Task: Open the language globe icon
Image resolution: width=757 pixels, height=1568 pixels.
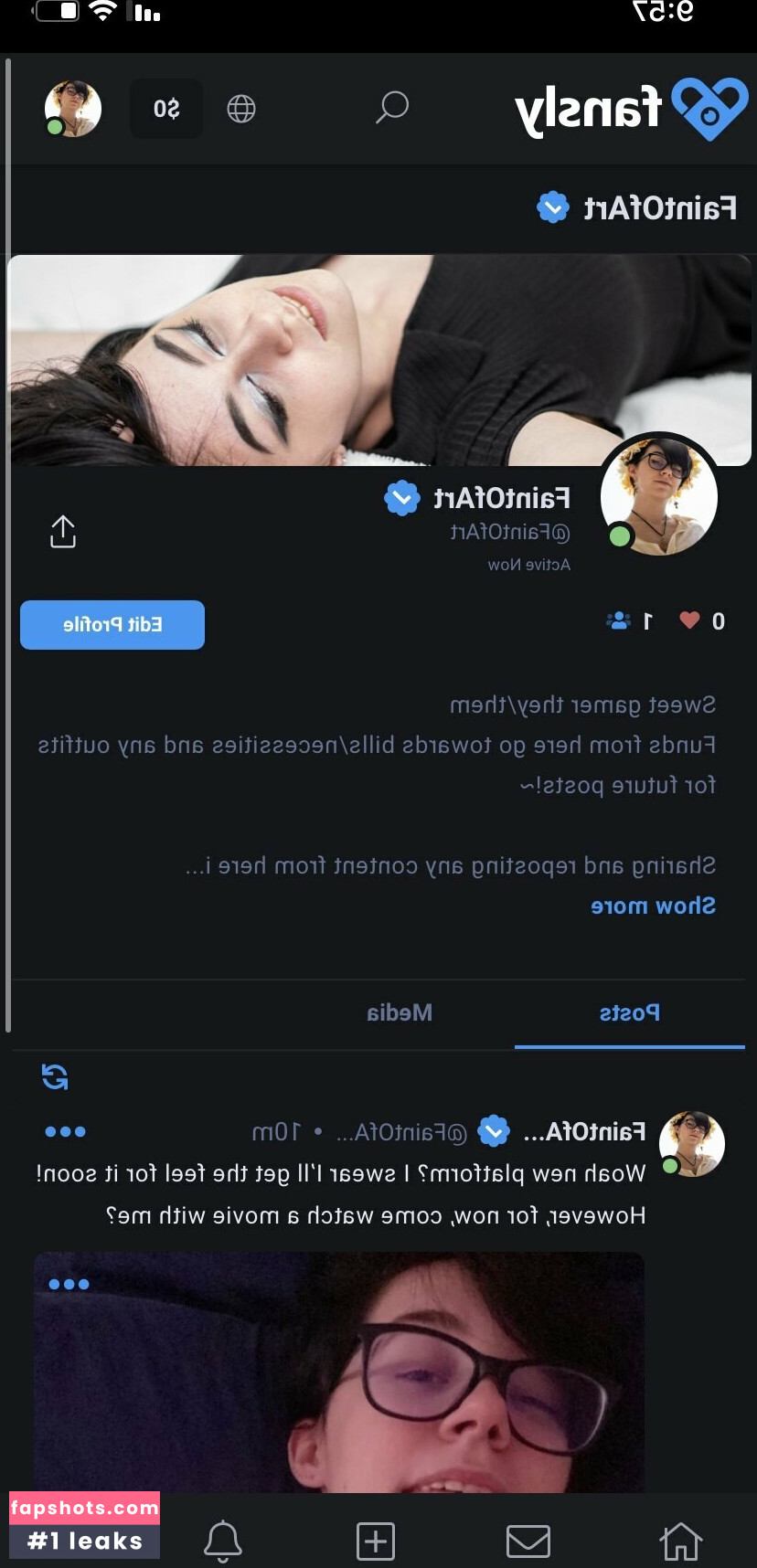Action: 241,109
